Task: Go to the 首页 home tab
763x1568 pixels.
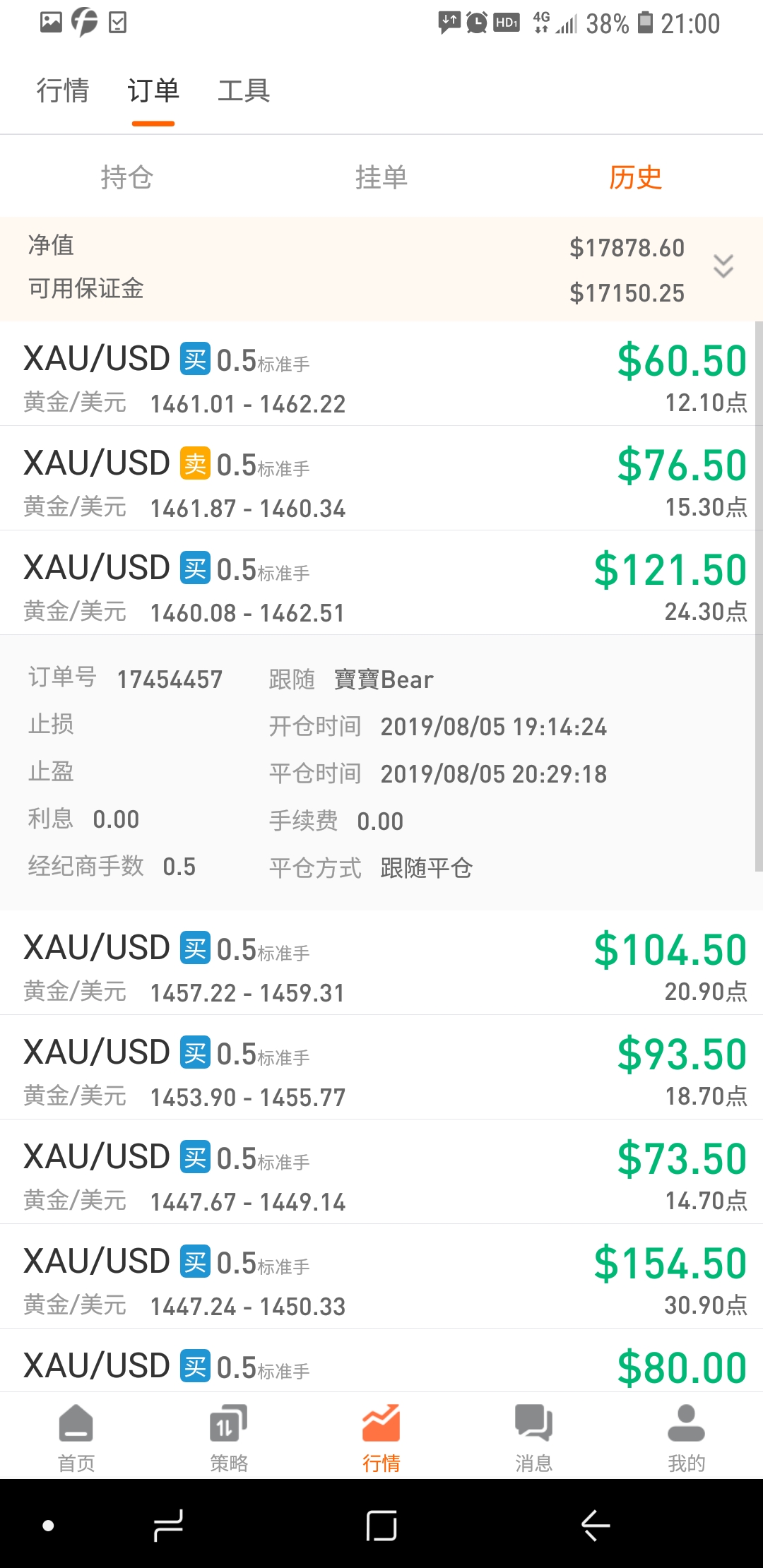Action: click(76, 1437)
